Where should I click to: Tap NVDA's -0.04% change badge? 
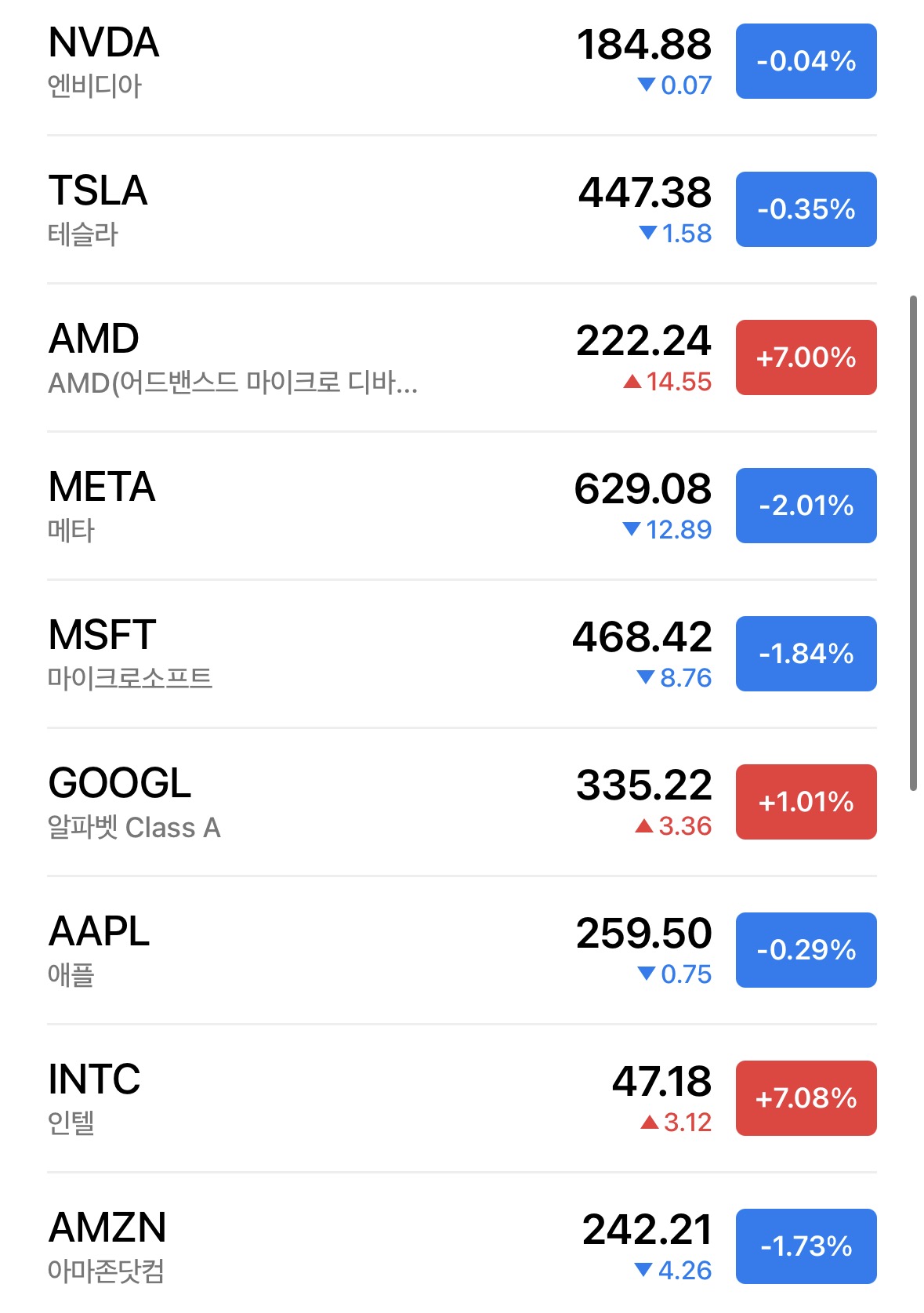coord(806,61)
